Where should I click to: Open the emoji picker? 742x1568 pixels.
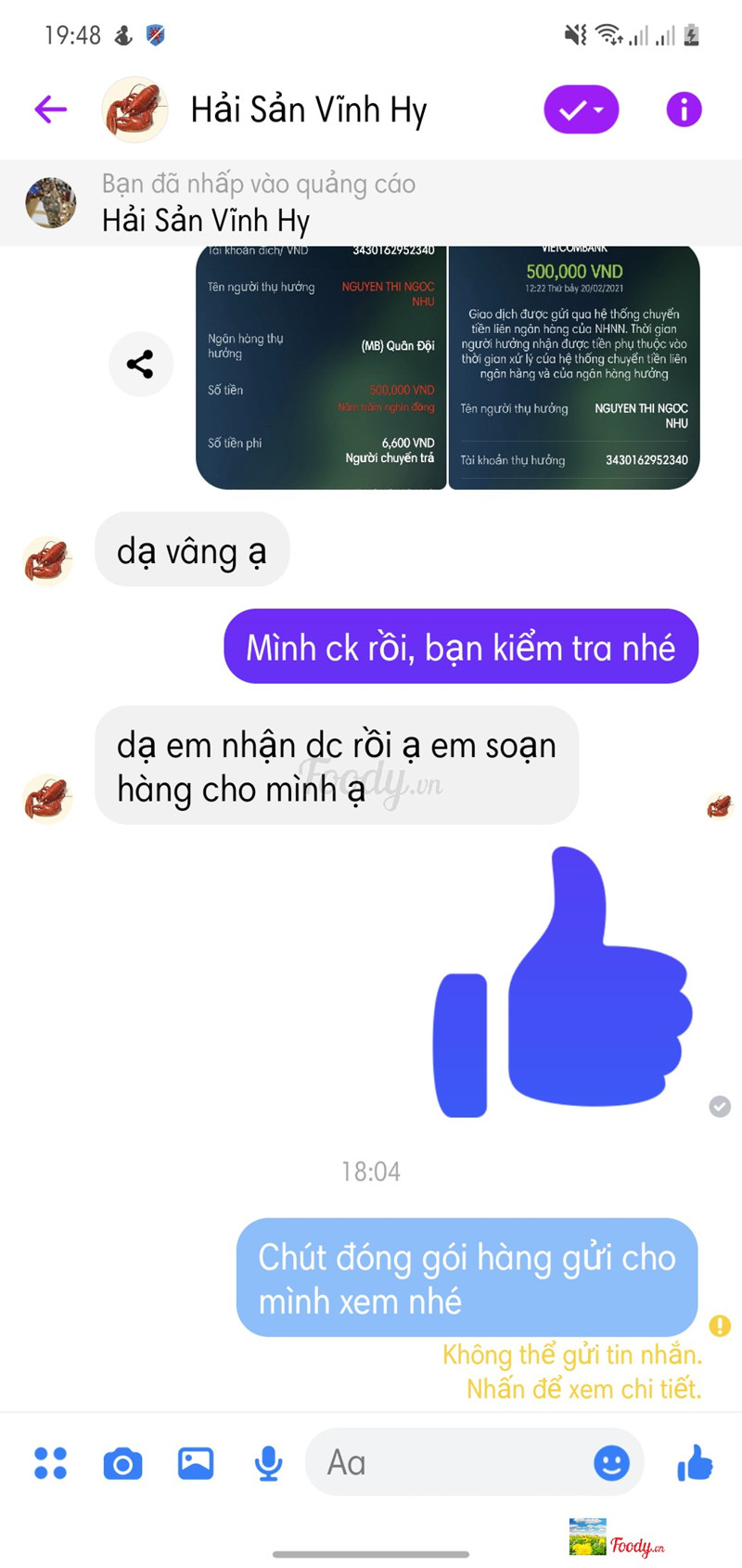[x=610, y=1463]
